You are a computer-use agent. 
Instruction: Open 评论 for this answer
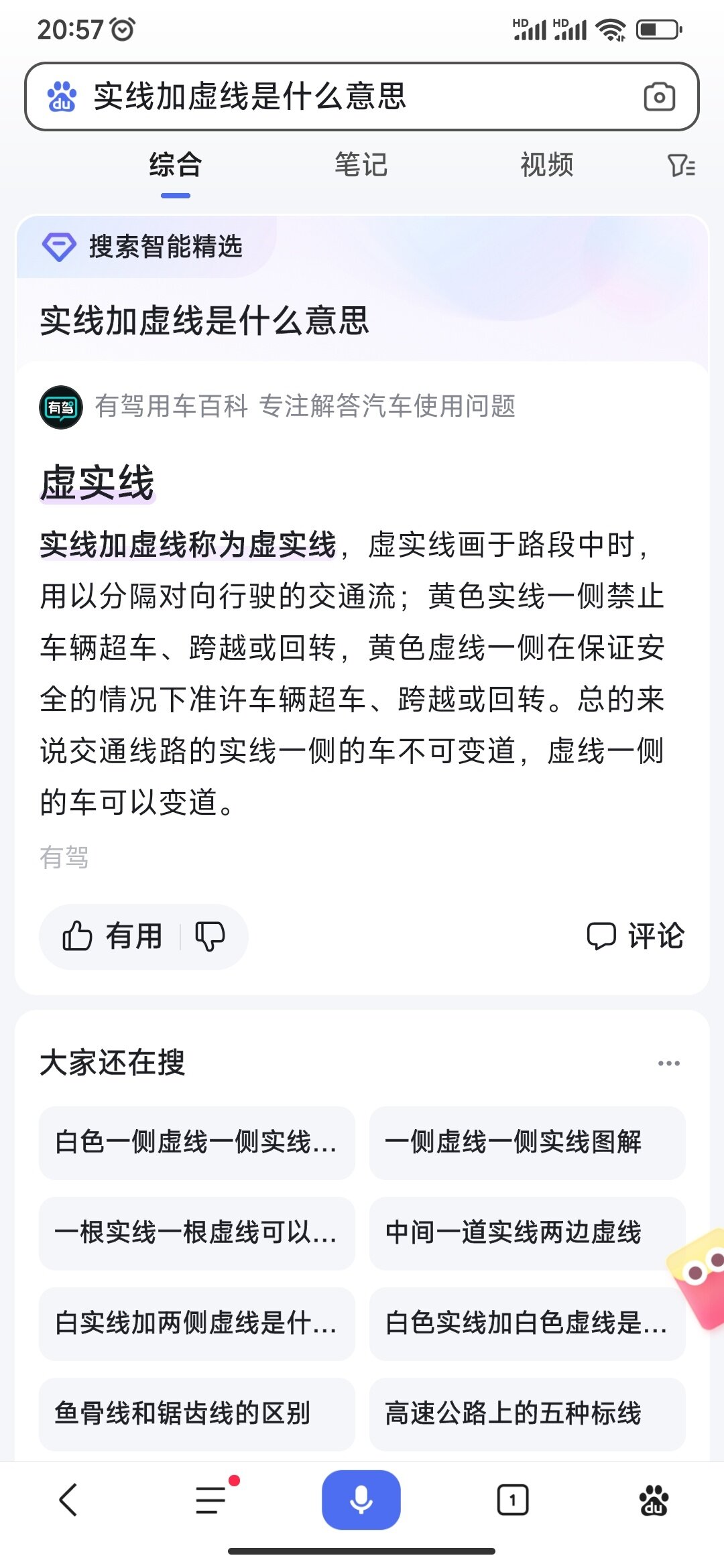pyautogui.click(x=636, y=936)
